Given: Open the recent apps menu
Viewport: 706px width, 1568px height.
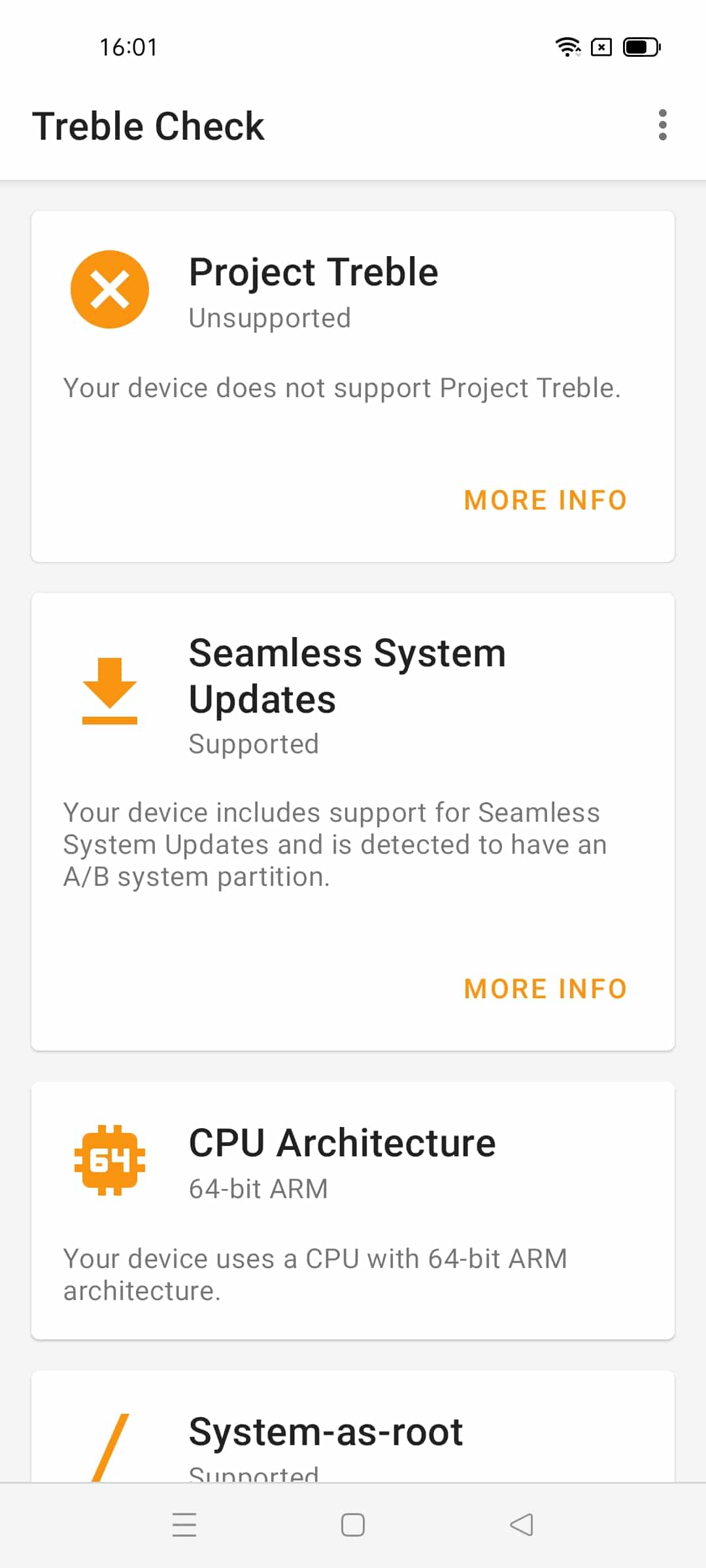Looking at the screenshot, I should pos(184,1525).
